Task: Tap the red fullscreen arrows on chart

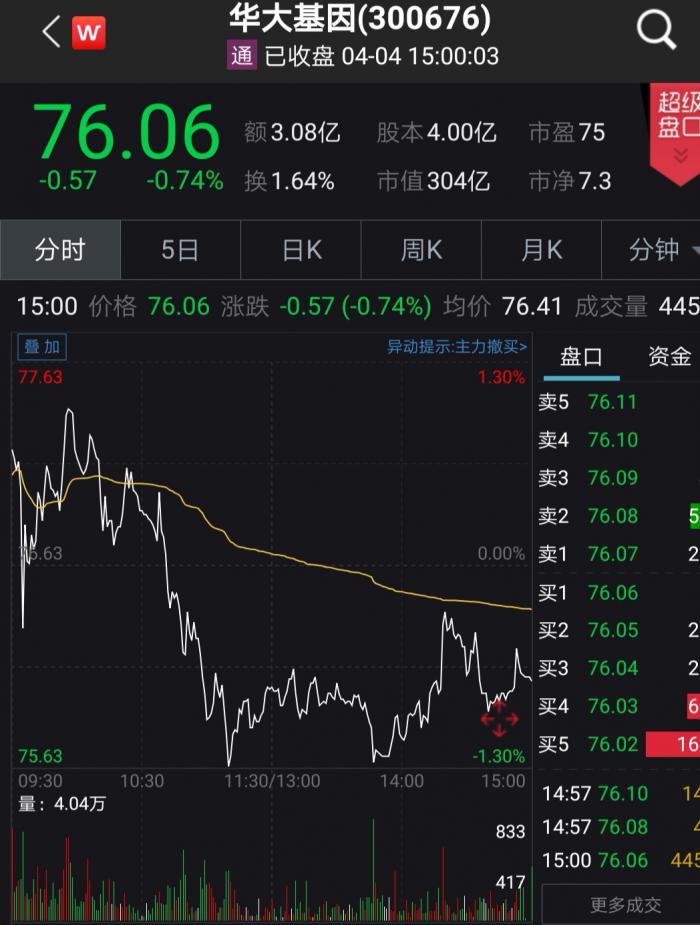Action: [x=499, y=717]
